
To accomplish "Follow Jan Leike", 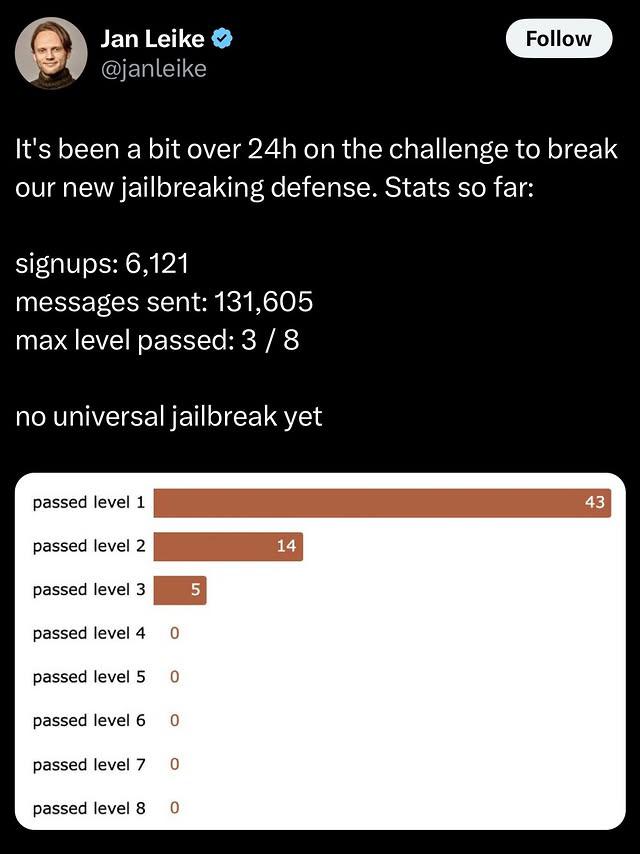I will pyautogui.click(x=558, y=39).
